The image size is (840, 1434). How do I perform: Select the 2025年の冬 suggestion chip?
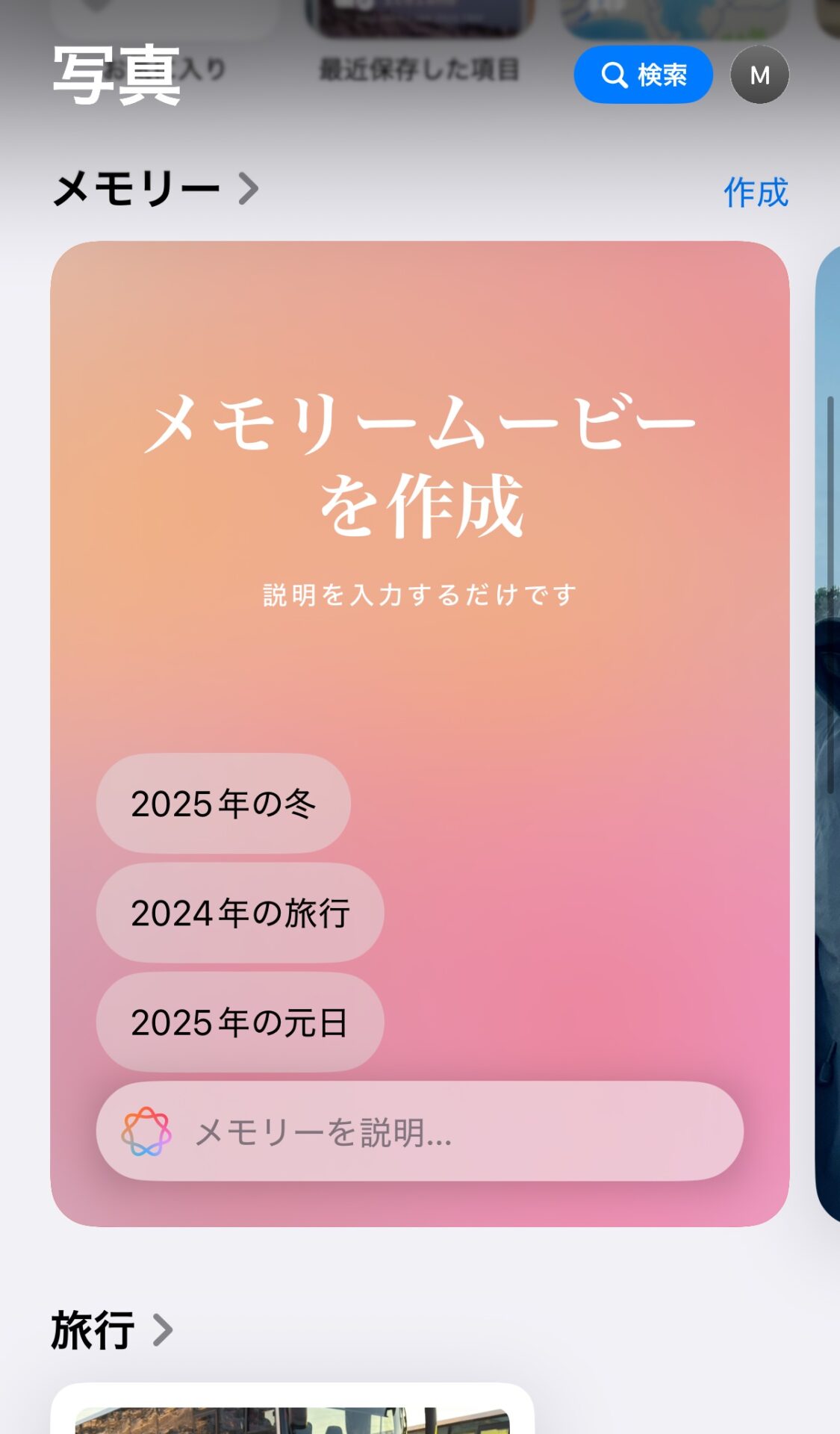click(223, 804)
